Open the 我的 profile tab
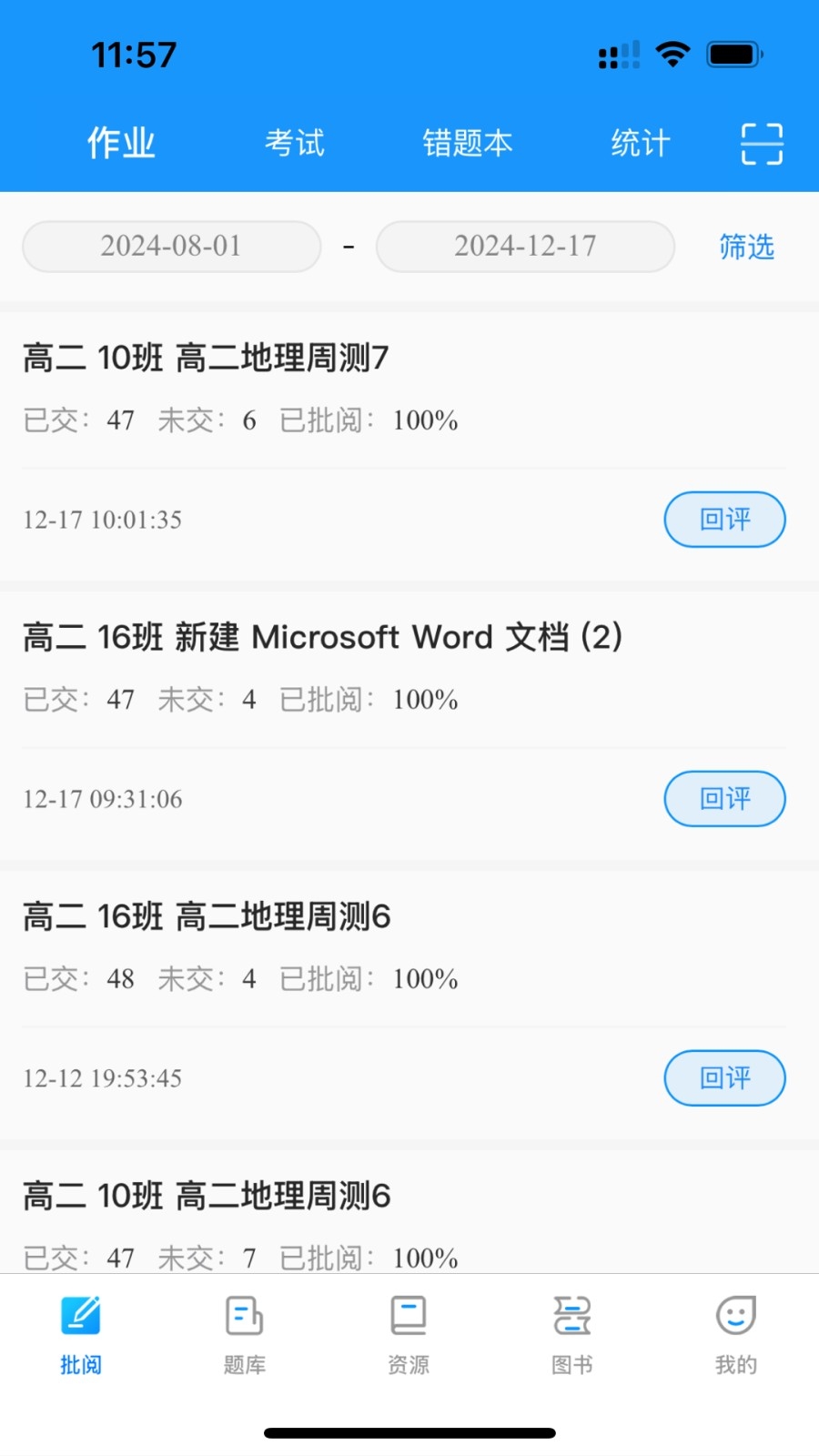The width and height of the screenshot is (819, 1456). (x=736, y=1334)
